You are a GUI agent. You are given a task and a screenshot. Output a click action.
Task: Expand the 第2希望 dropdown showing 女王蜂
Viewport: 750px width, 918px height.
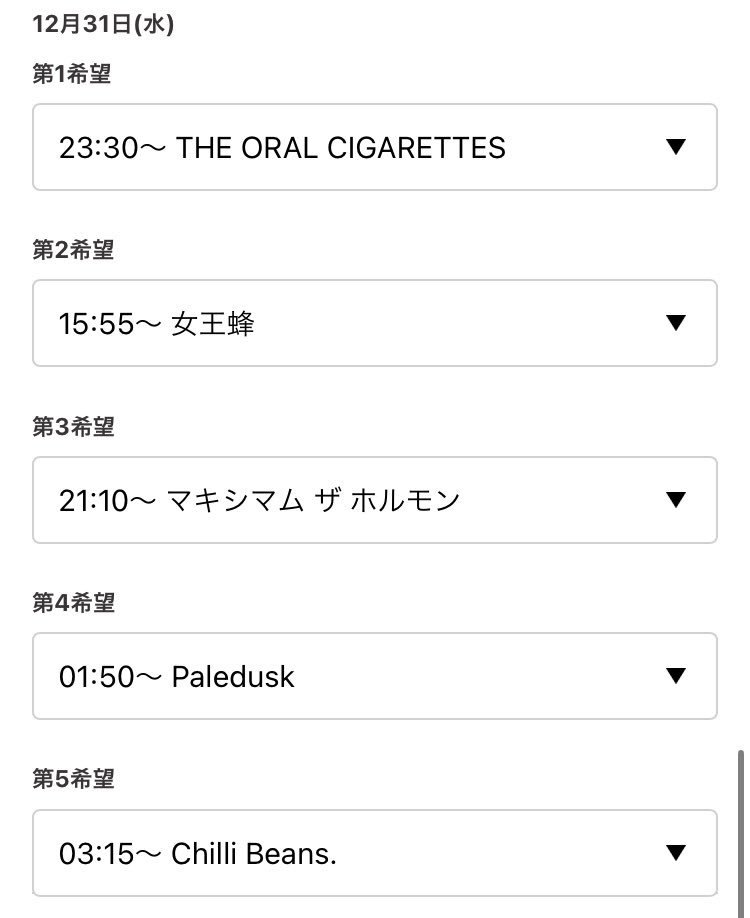(x=374, y=323)
